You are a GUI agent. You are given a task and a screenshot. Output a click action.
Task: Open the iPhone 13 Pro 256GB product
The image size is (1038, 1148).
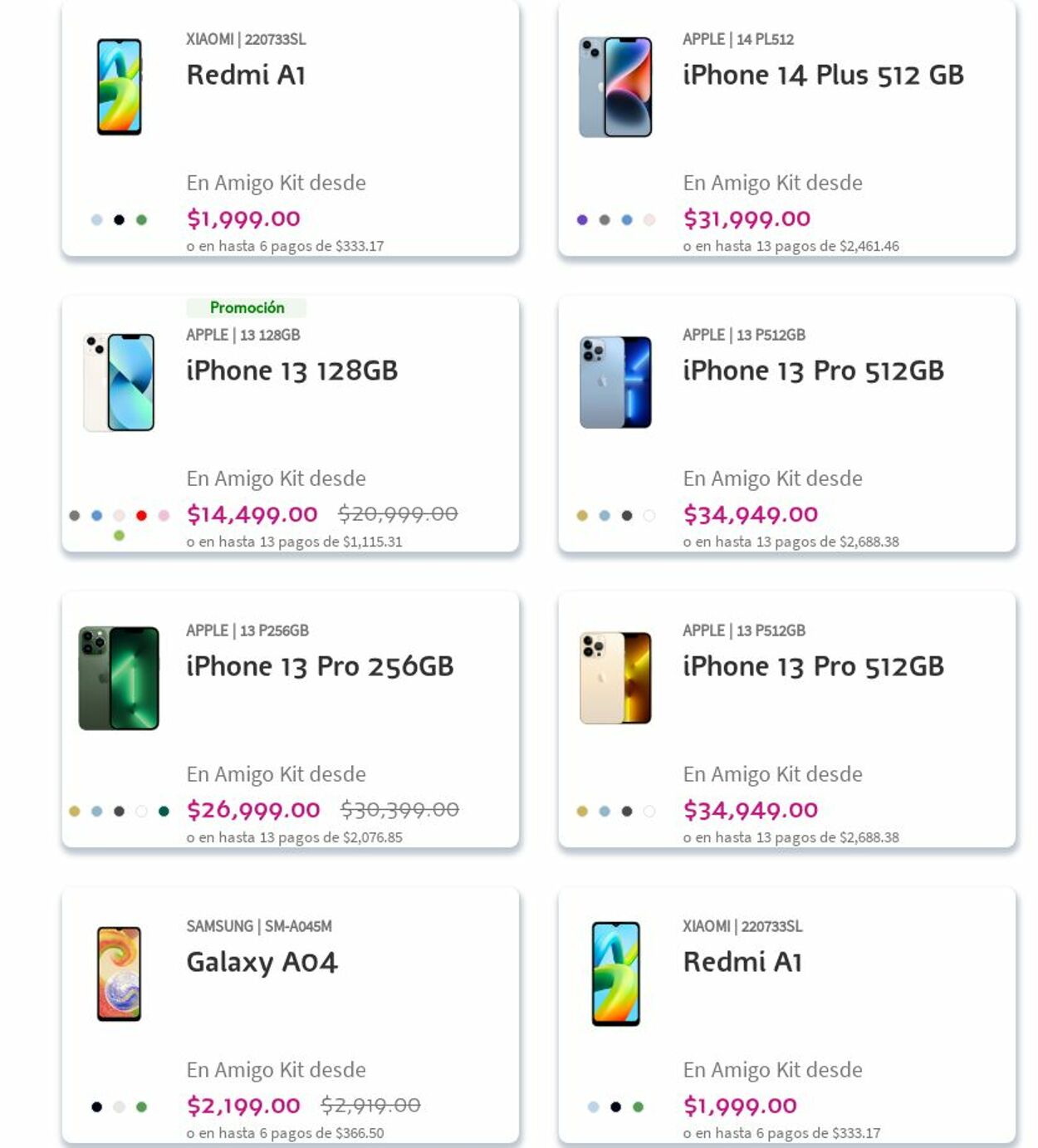[x=320, y=667]
